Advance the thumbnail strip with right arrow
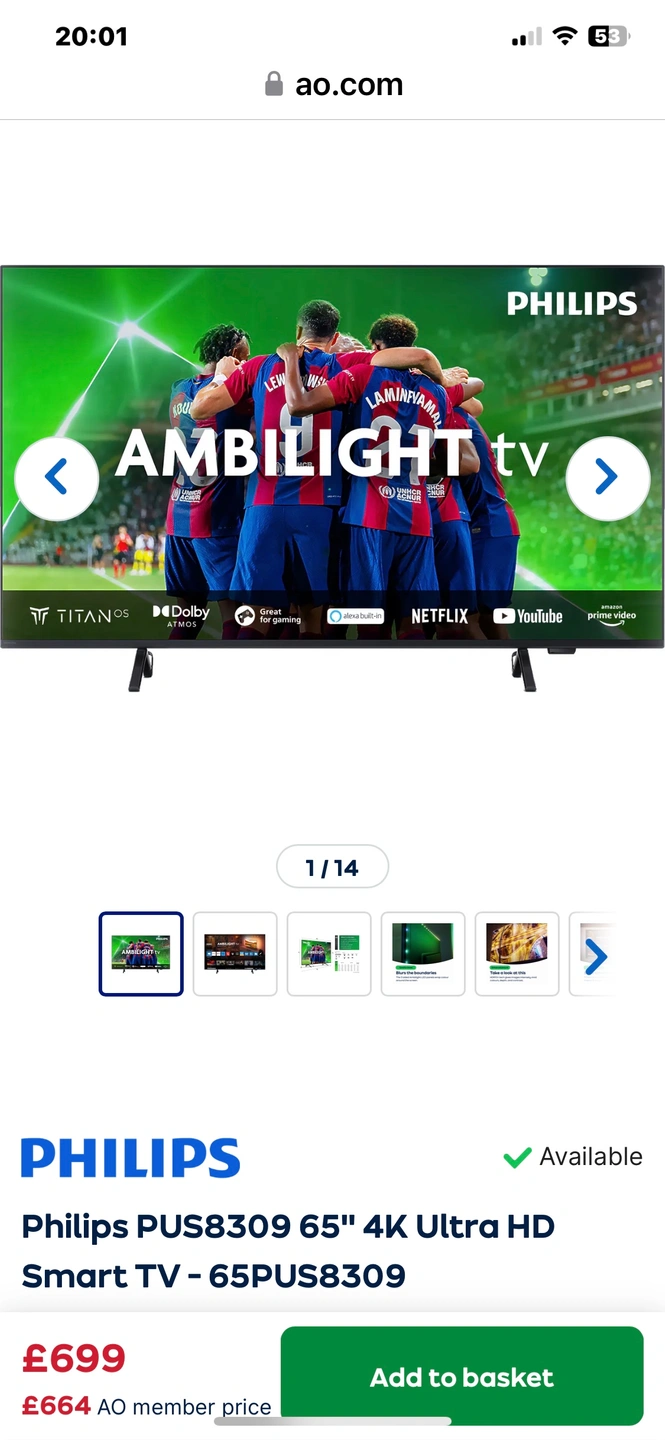This screenshot has width=665, height=1440. point(595,957)
